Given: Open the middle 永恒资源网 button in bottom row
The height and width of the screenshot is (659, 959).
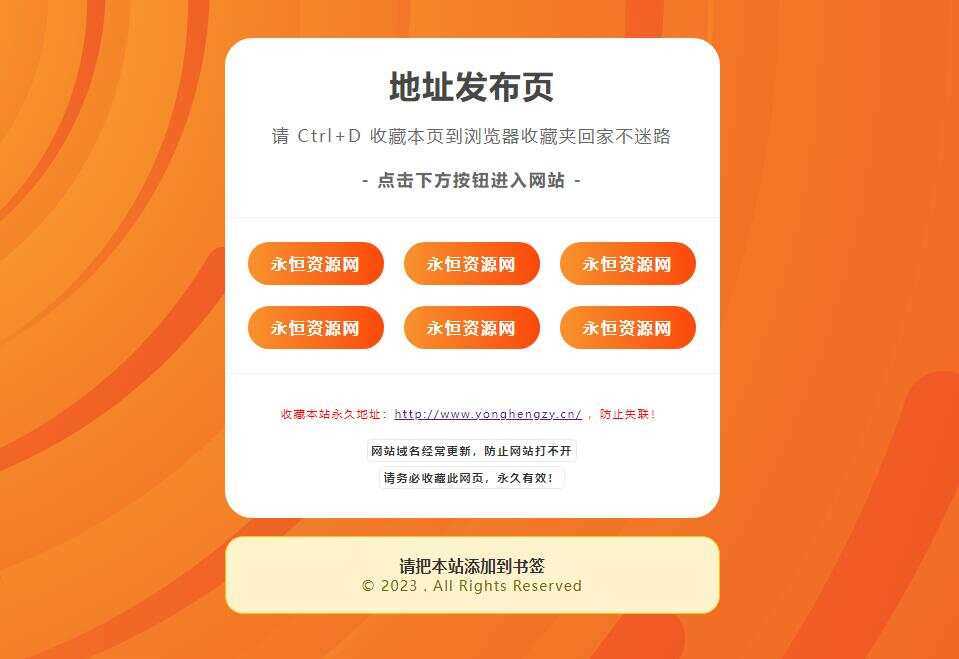Looking at the screenshot, I should (471, 328).
